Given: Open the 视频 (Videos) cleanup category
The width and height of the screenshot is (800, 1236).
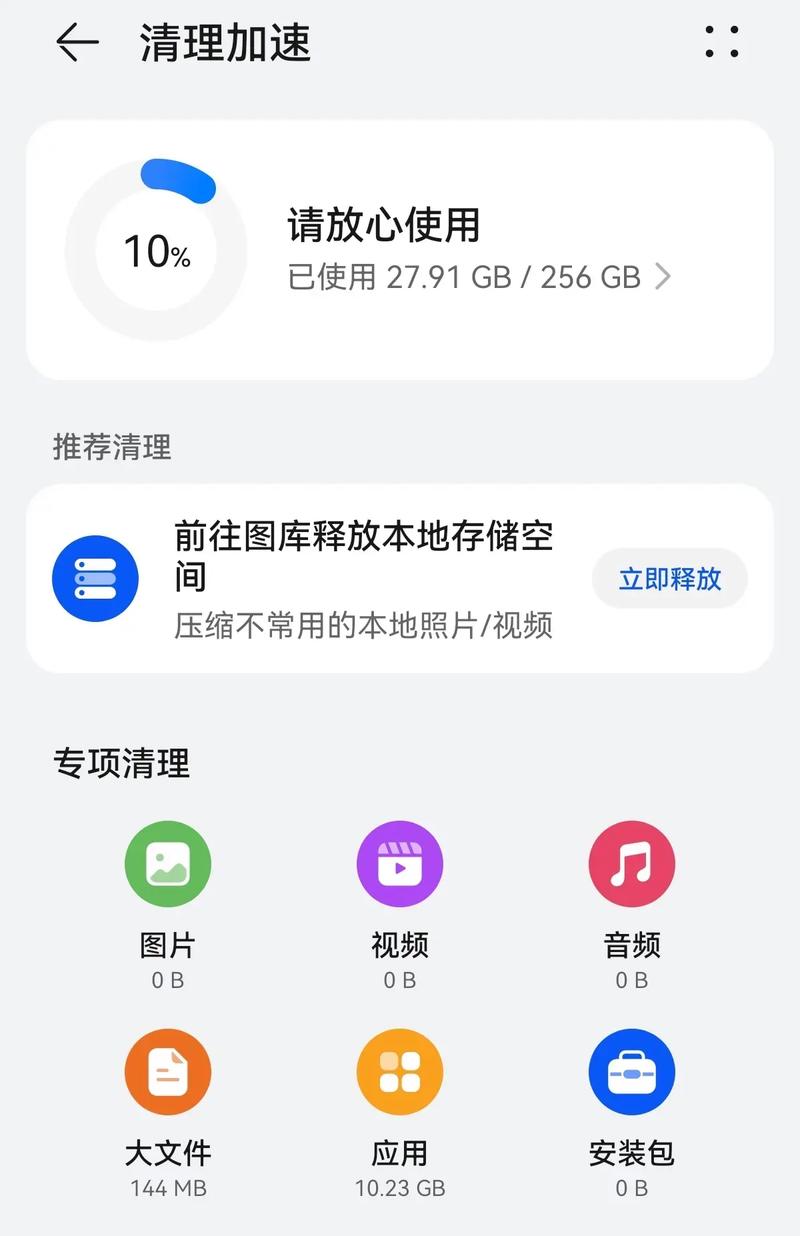Looking at the screenshot, I should 399,864.
